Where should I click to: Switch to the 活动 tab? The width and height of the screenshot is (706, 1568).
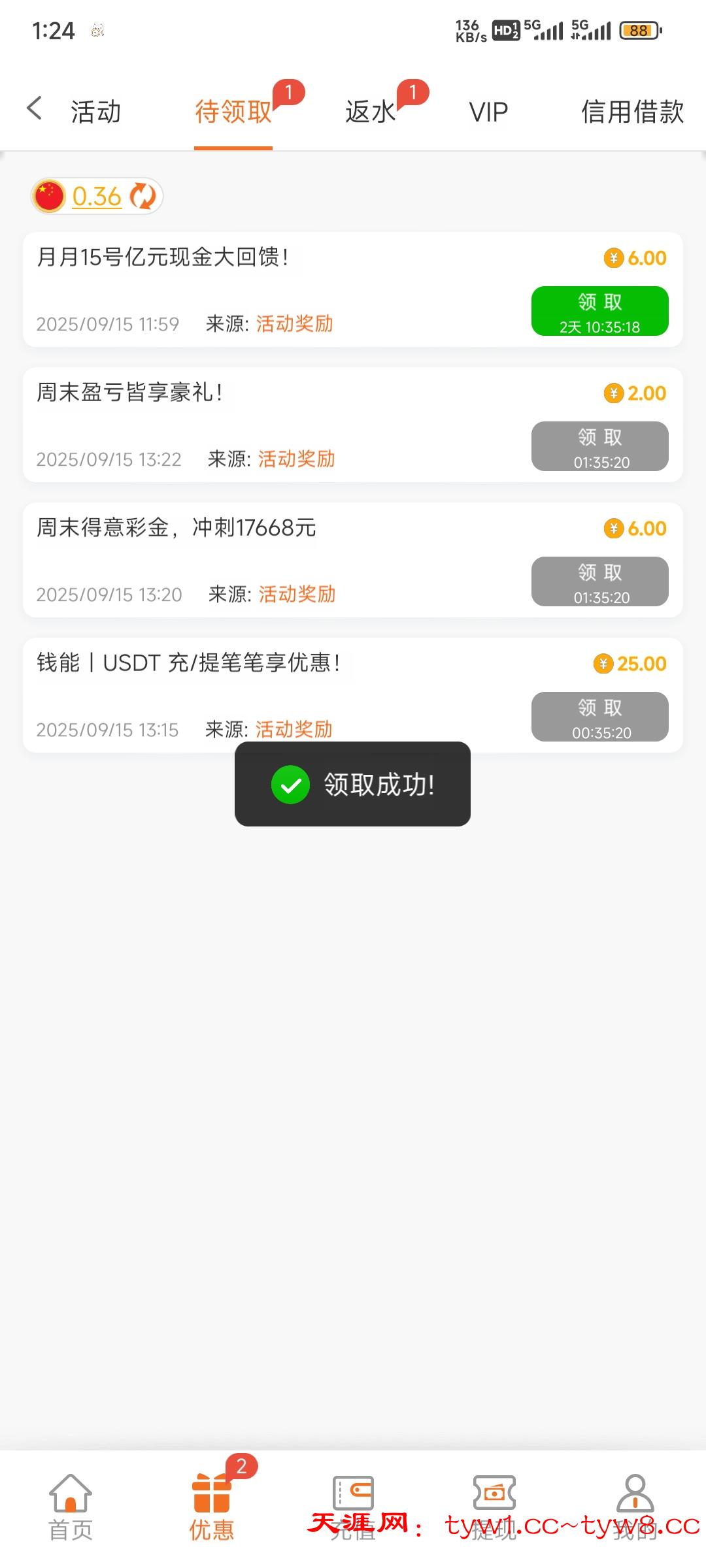[96, 112]
